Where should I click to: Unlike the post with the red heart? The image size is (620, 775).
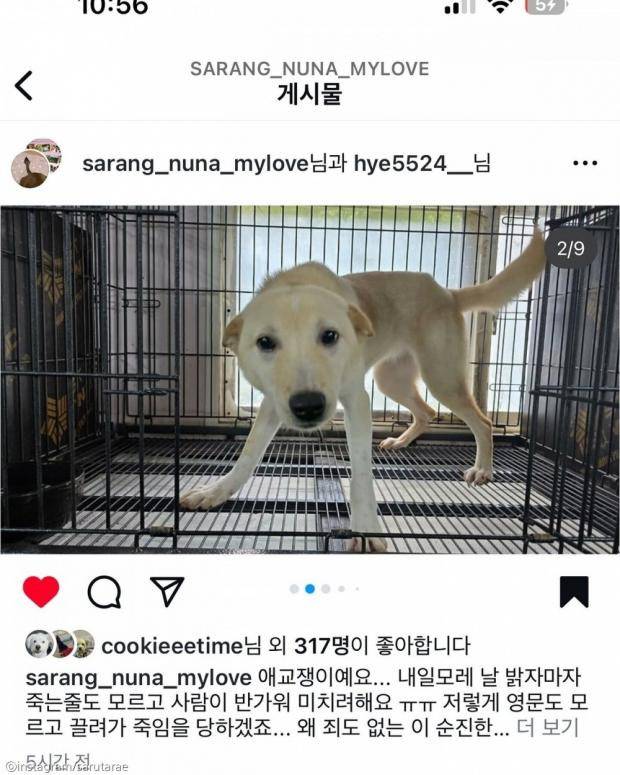[41, 592]
